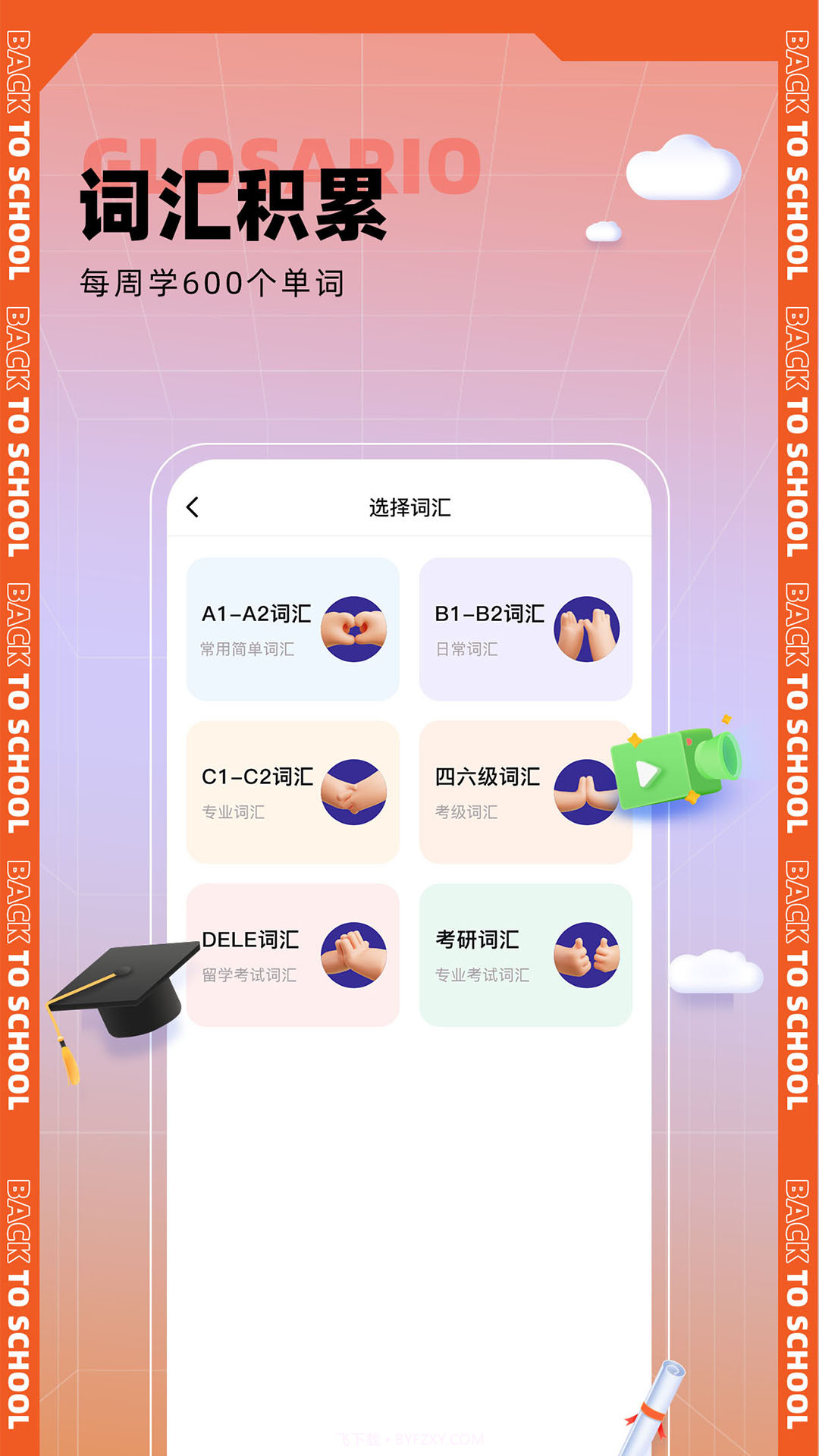The height and width of the screenshot is (1456, 819).
Task: Select the C1-C2词汇 professional vocabulary card
Action: click(292, 792)
